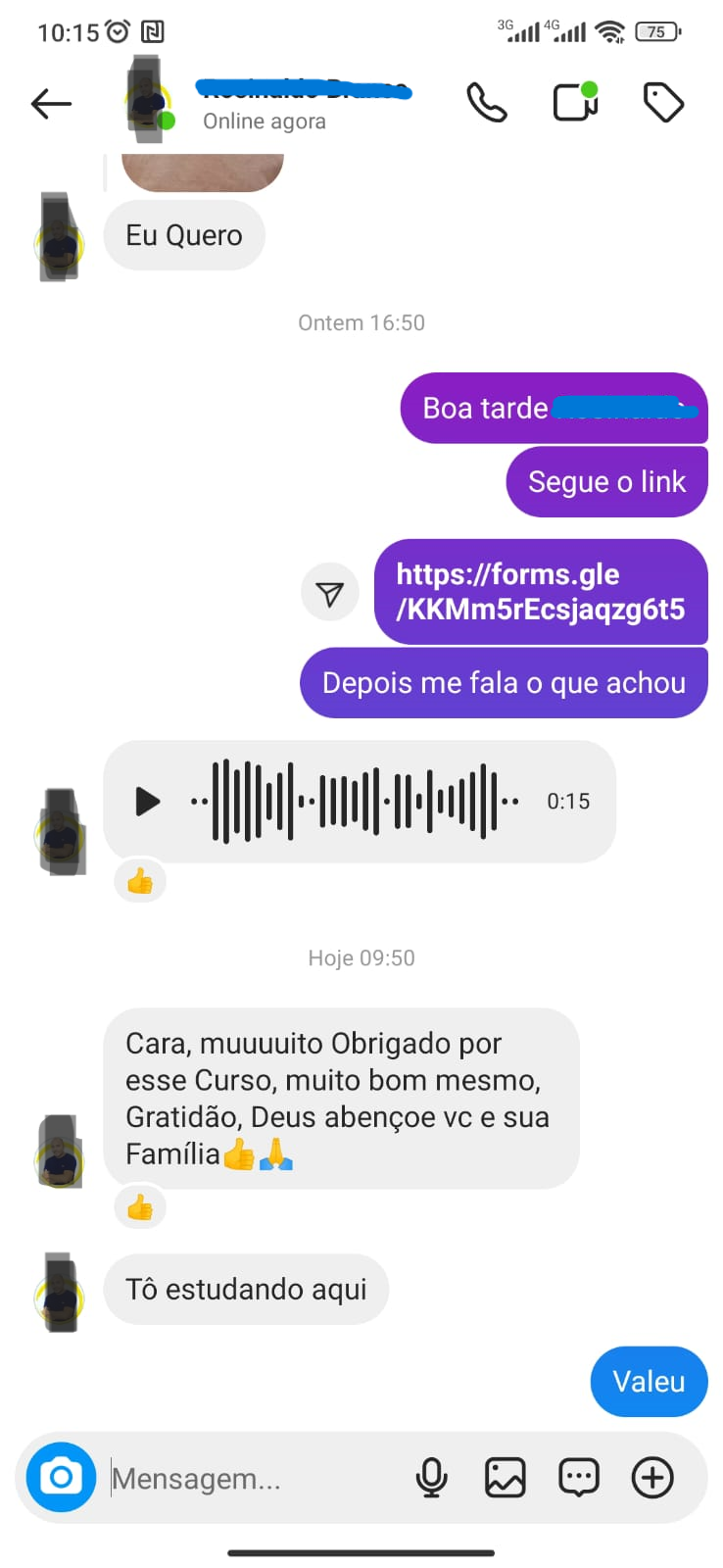Open the forms.gle link
Image resolution: width=723 pixels, height=1568 pixels.
[x=540, y=592]
